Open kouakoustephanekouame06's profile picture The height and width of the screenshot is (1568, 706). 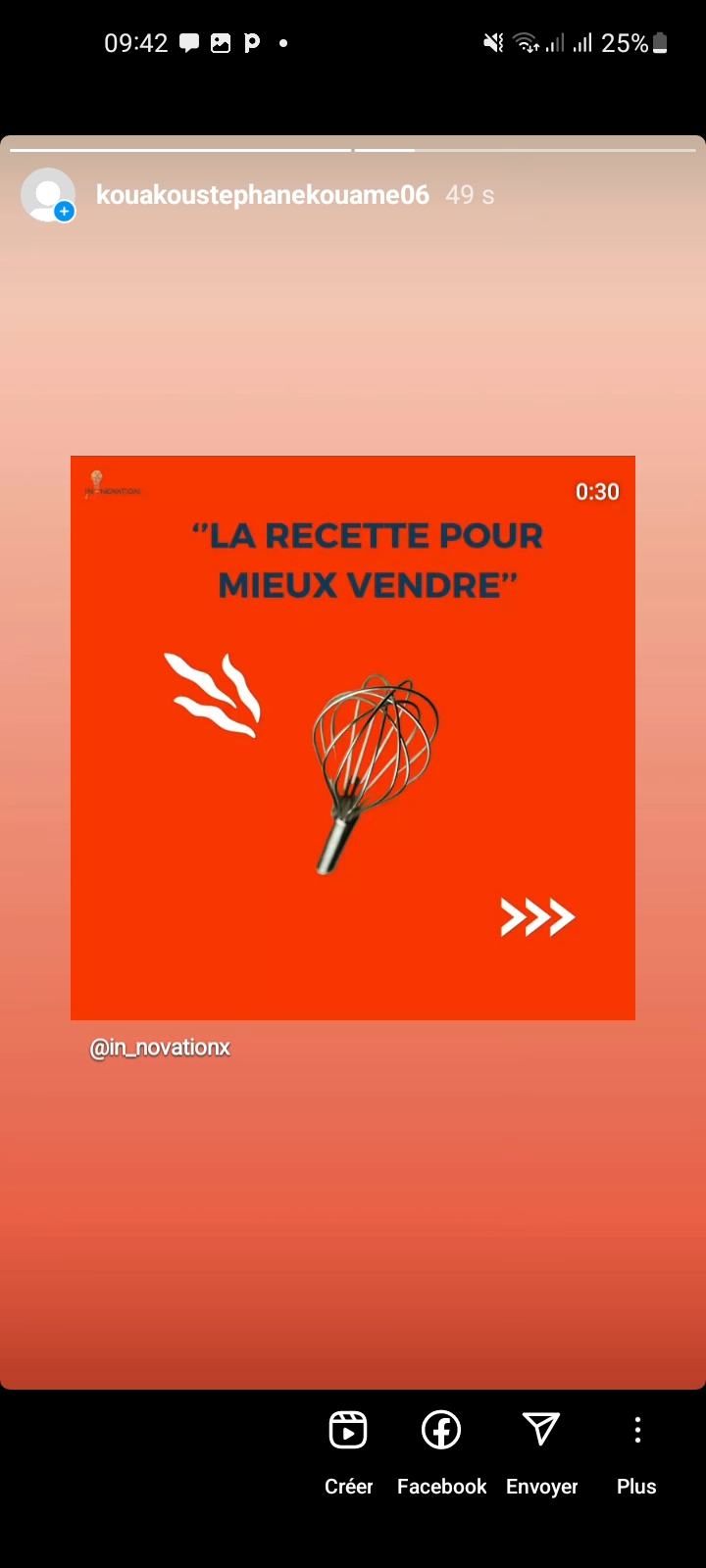pyautogui.click(x=48, y=195)
